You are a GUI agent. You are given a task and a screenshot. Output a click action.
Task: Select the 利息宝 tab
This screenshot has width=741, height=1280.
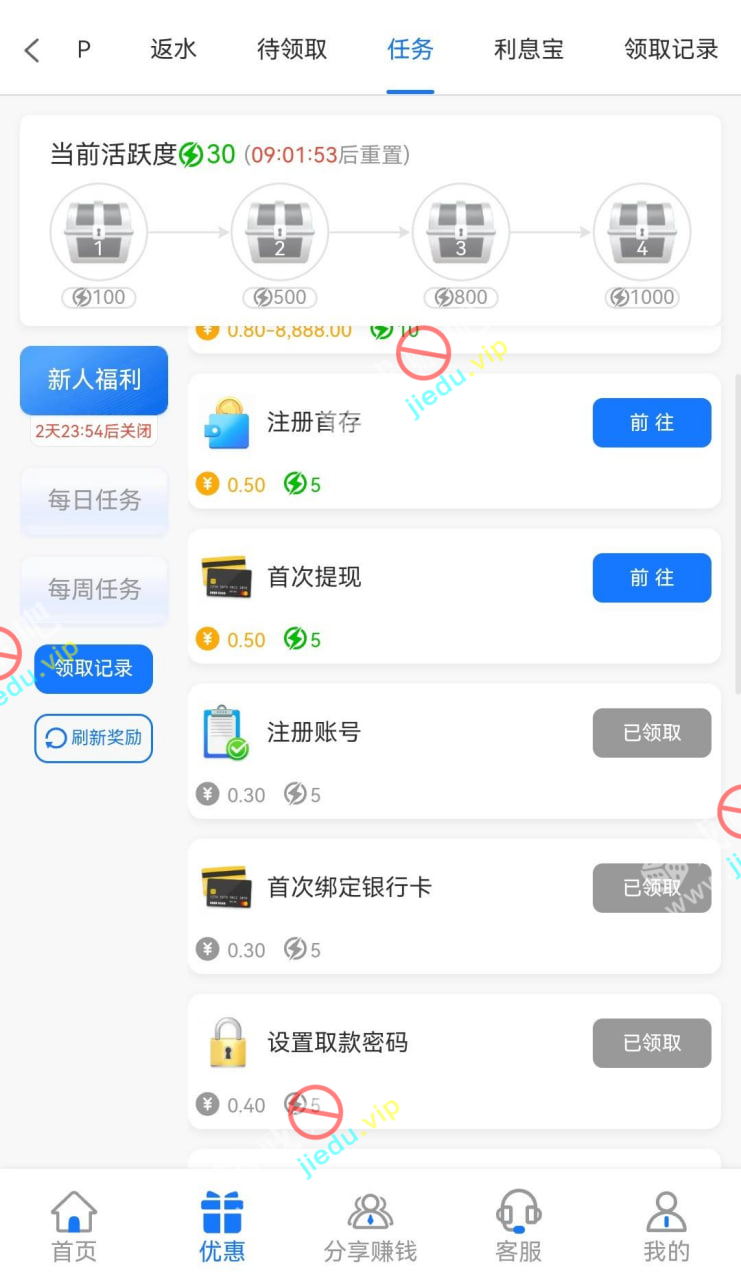point(528,49)
